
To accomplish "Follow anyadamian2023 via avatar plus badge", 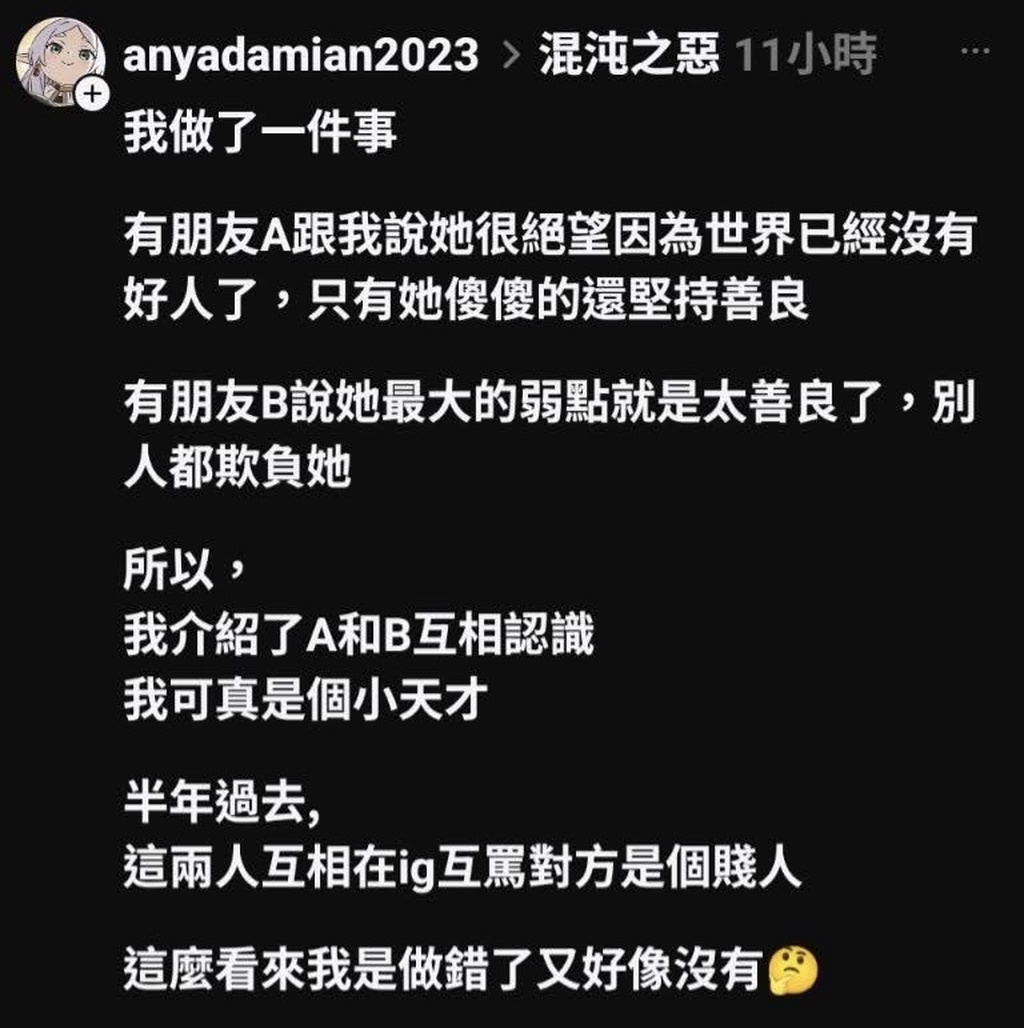I will coord(92,95).
